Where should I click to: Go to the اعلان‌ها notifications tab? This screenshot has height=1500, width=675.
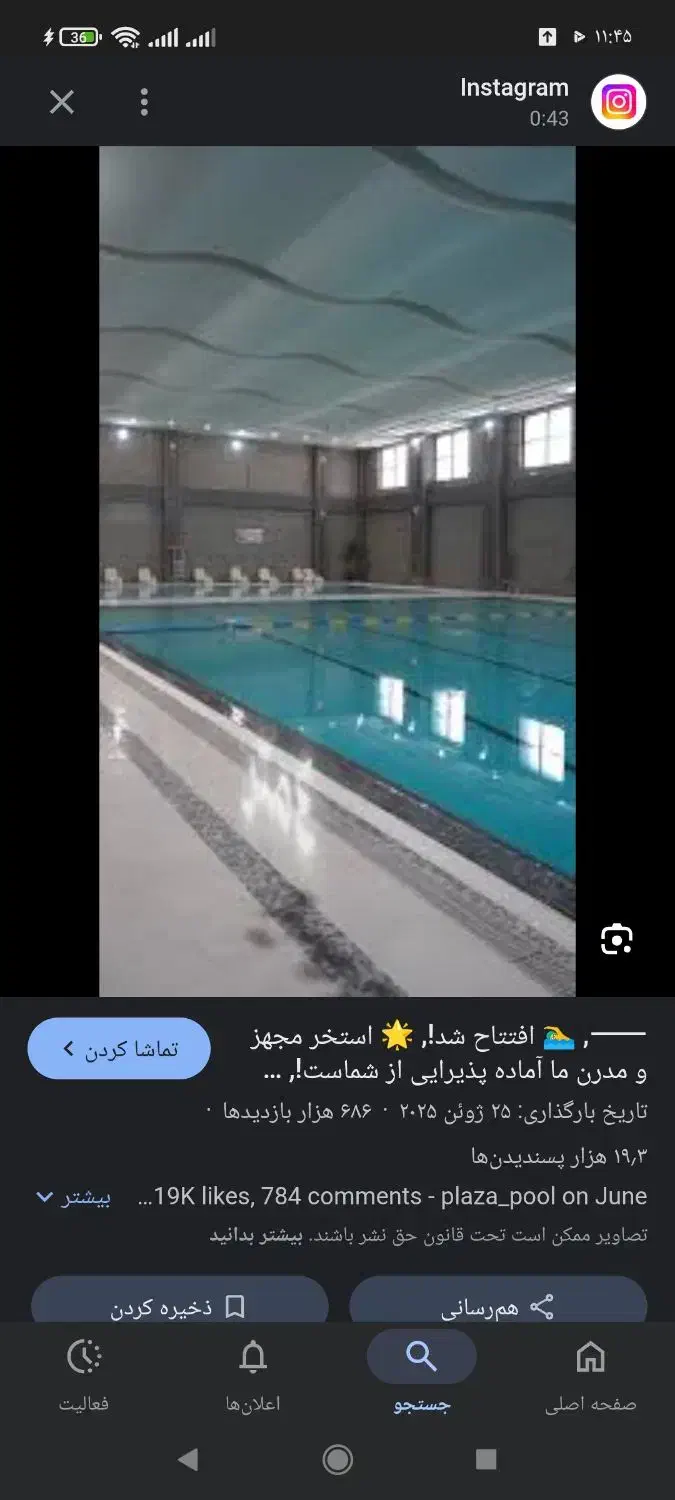[253, 1376]
